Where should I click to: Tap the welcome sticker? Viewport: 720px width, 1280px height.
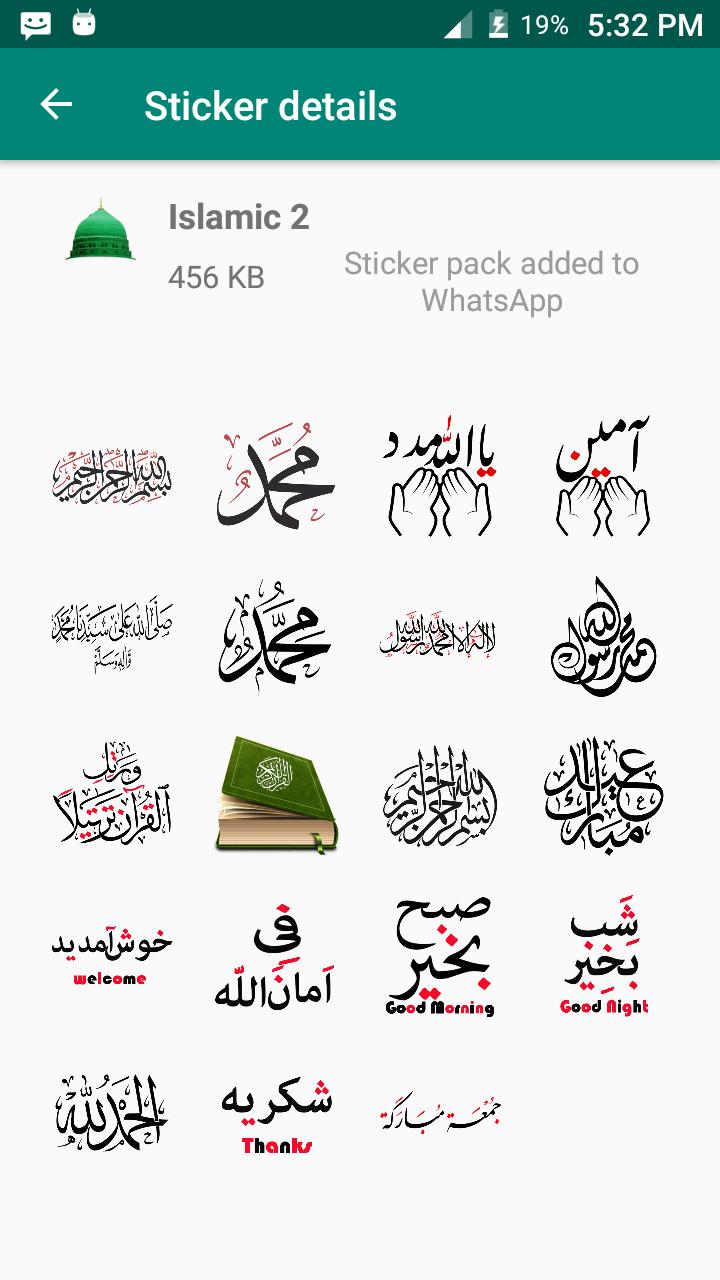tap(111, 957)
